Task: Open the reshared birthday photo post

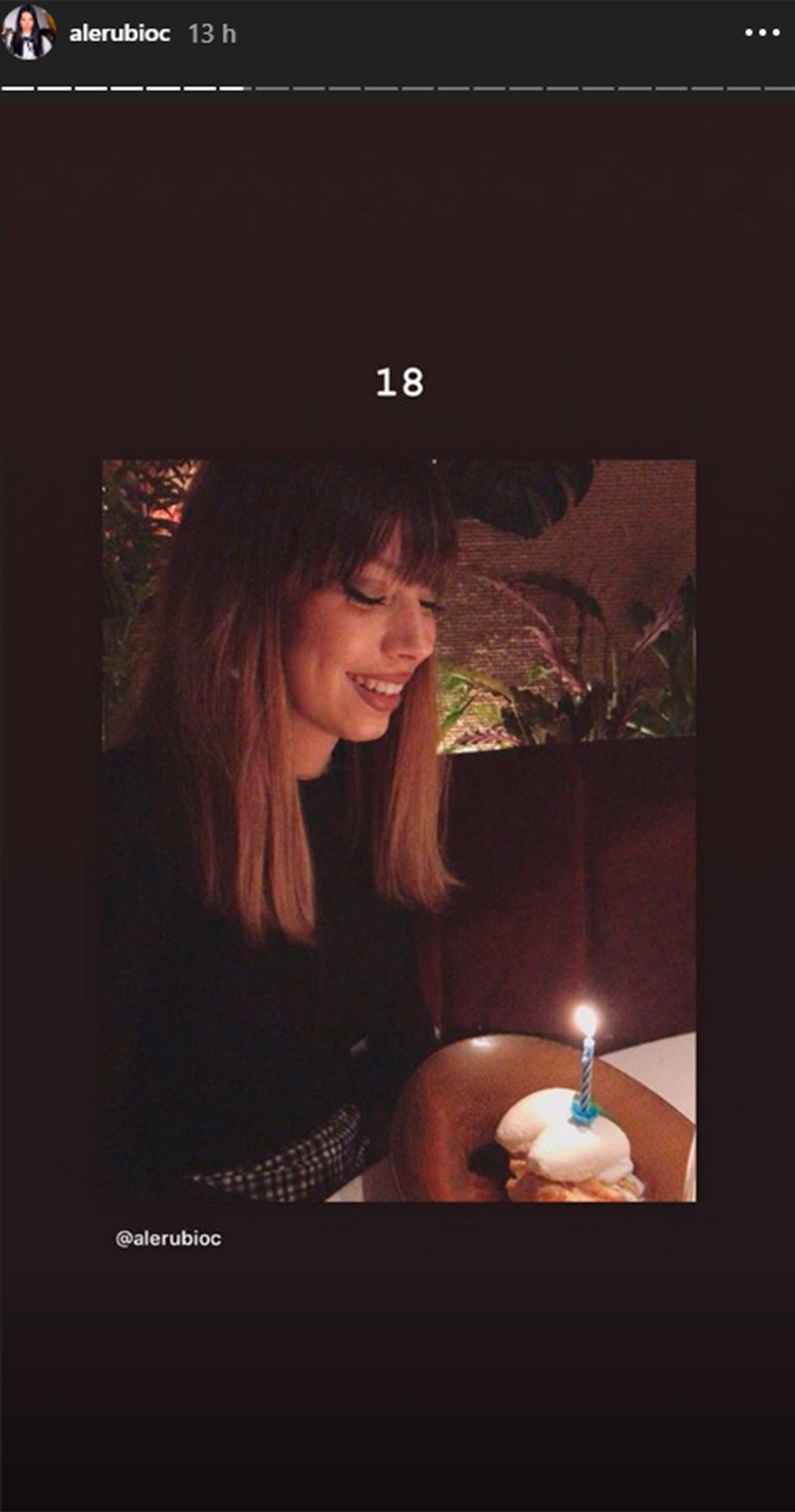Action: click(x=399, y=831)
